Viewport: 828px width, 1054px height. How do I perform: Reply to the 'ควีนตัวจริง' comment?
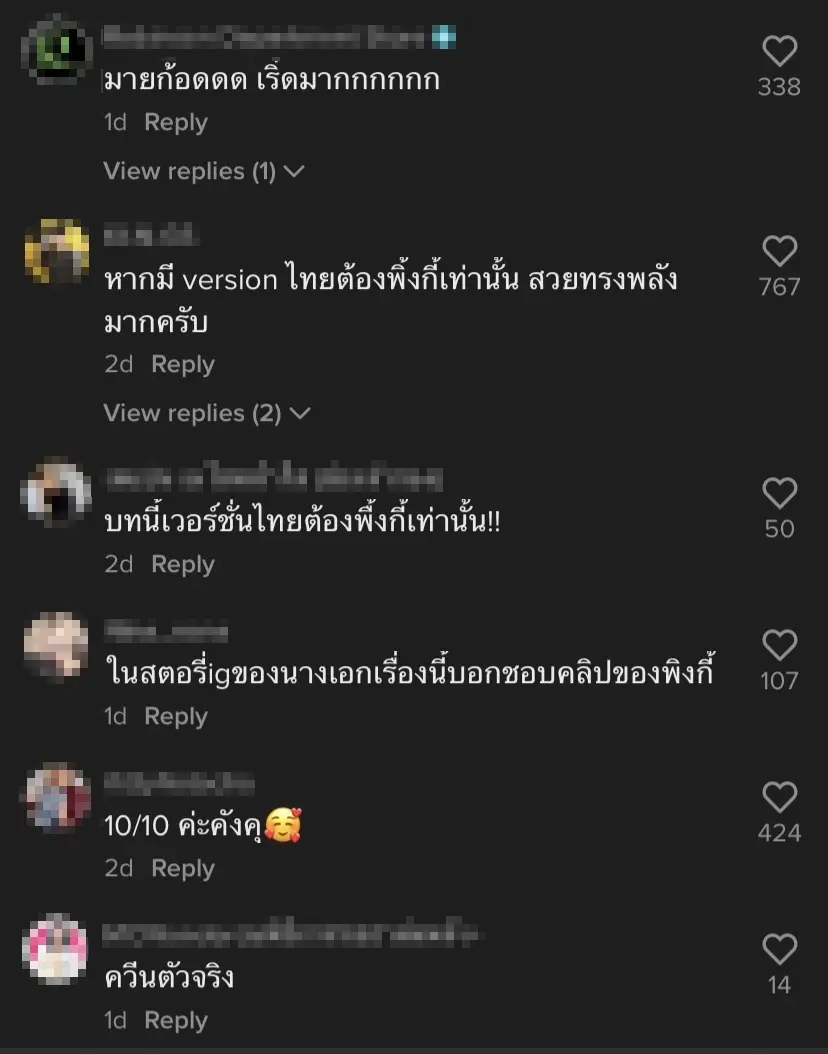(175, 1021)
